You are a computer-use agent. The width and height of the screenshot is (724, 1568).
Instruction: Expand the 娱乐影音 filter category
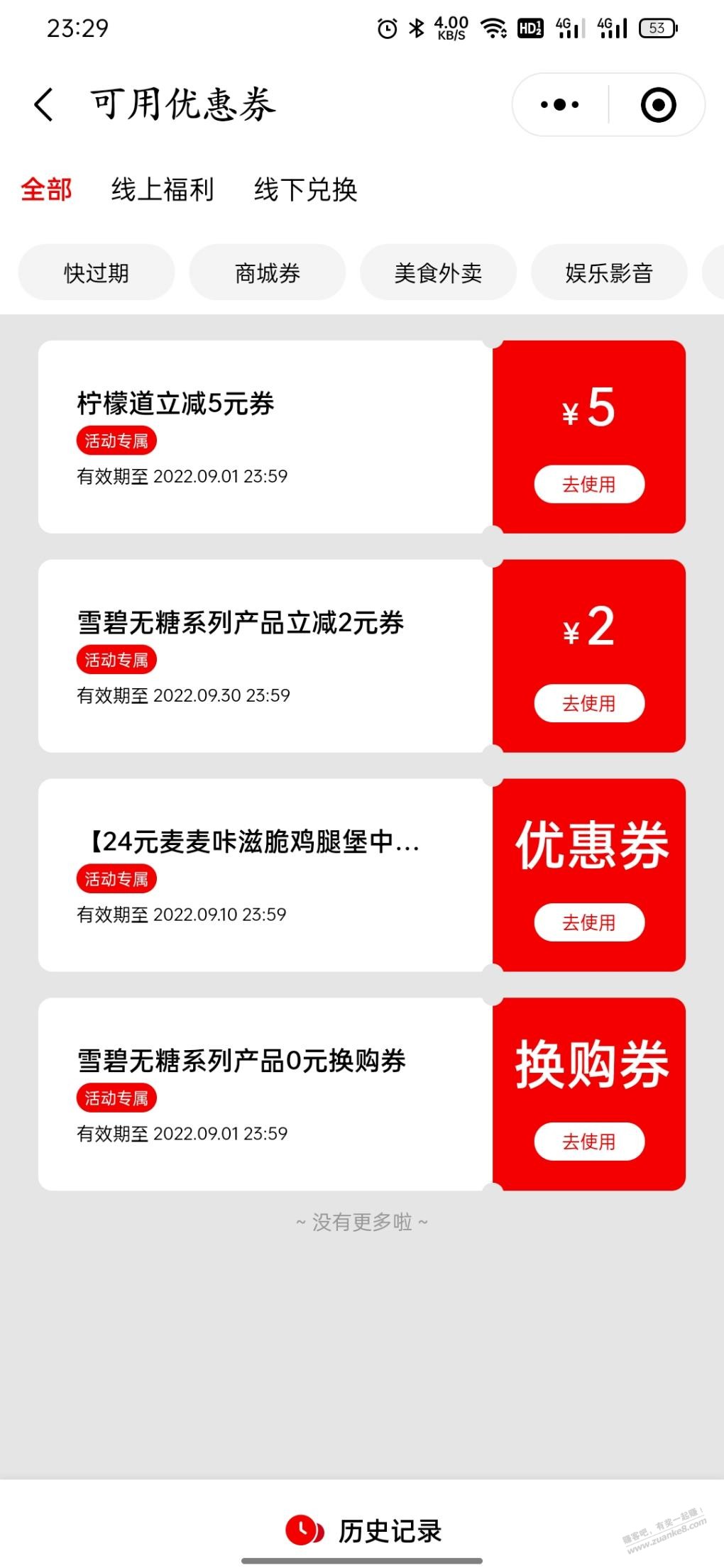(608, 272)
